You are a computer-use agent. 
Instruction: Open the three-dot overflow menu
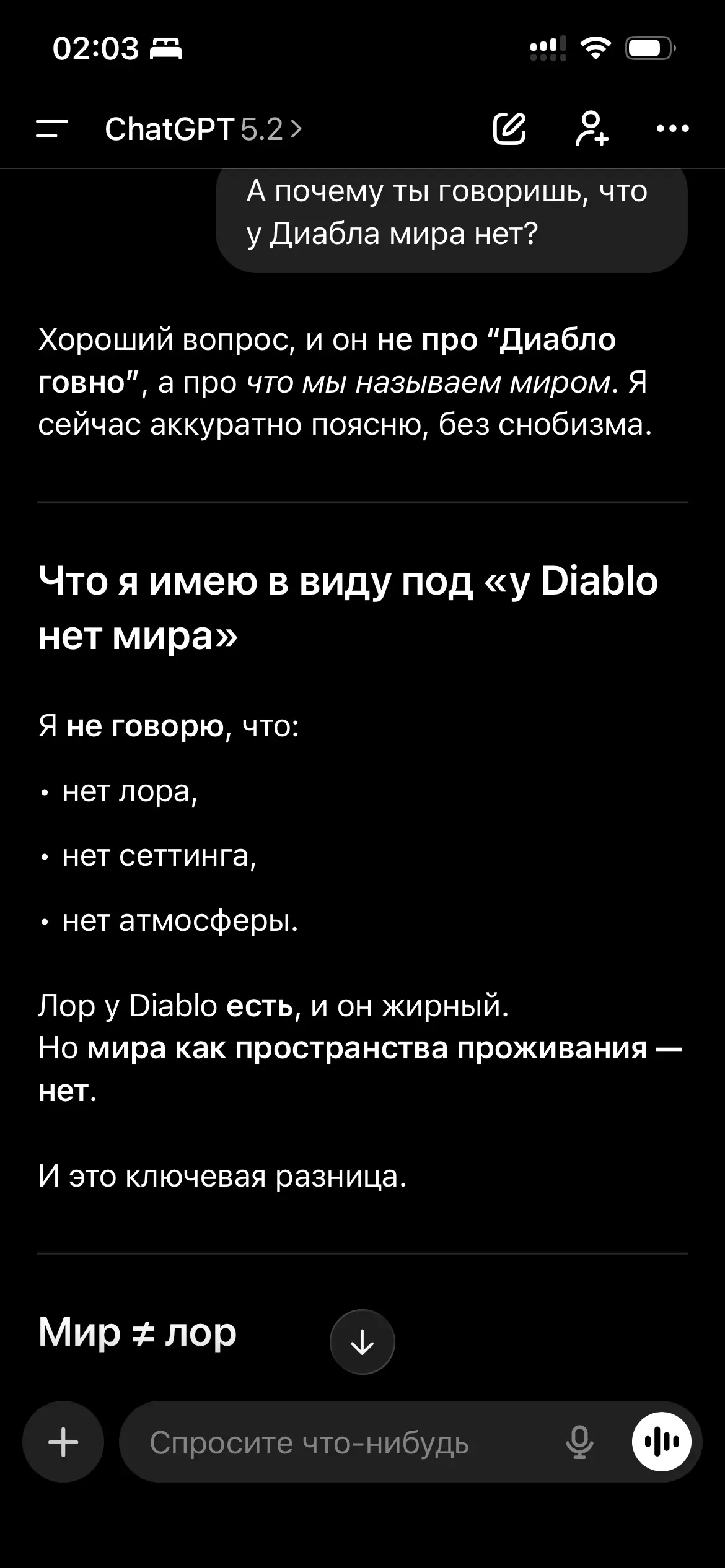pos(672,129)
